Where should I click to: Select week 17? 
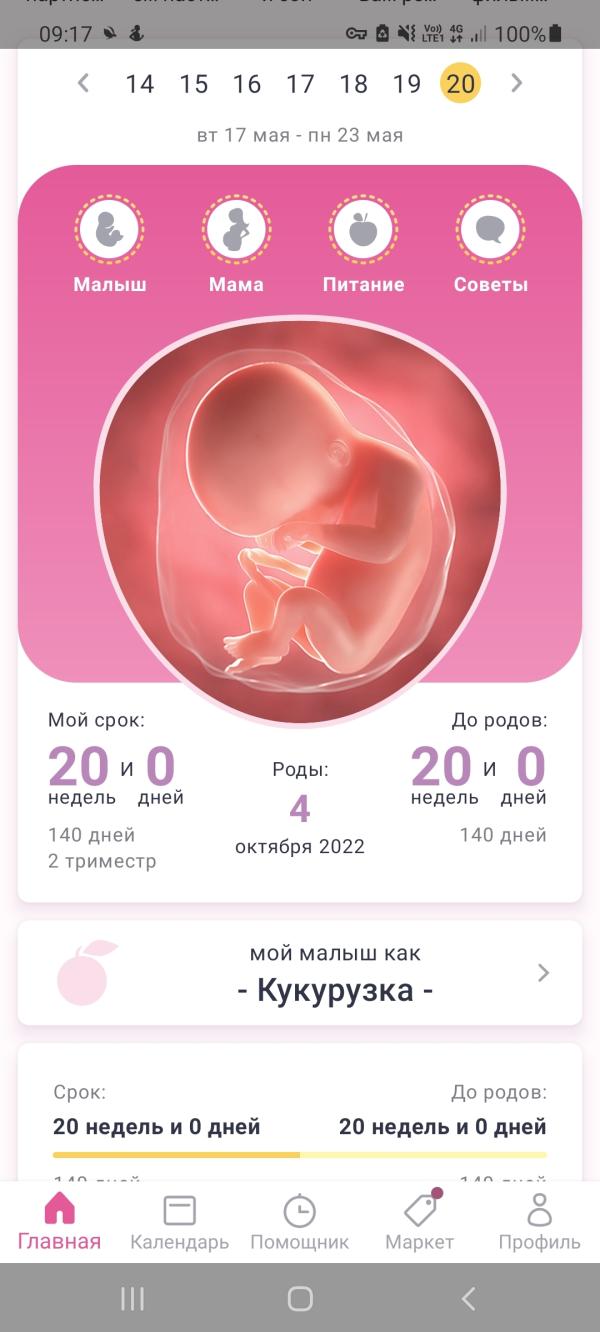[x=300, y=85]
